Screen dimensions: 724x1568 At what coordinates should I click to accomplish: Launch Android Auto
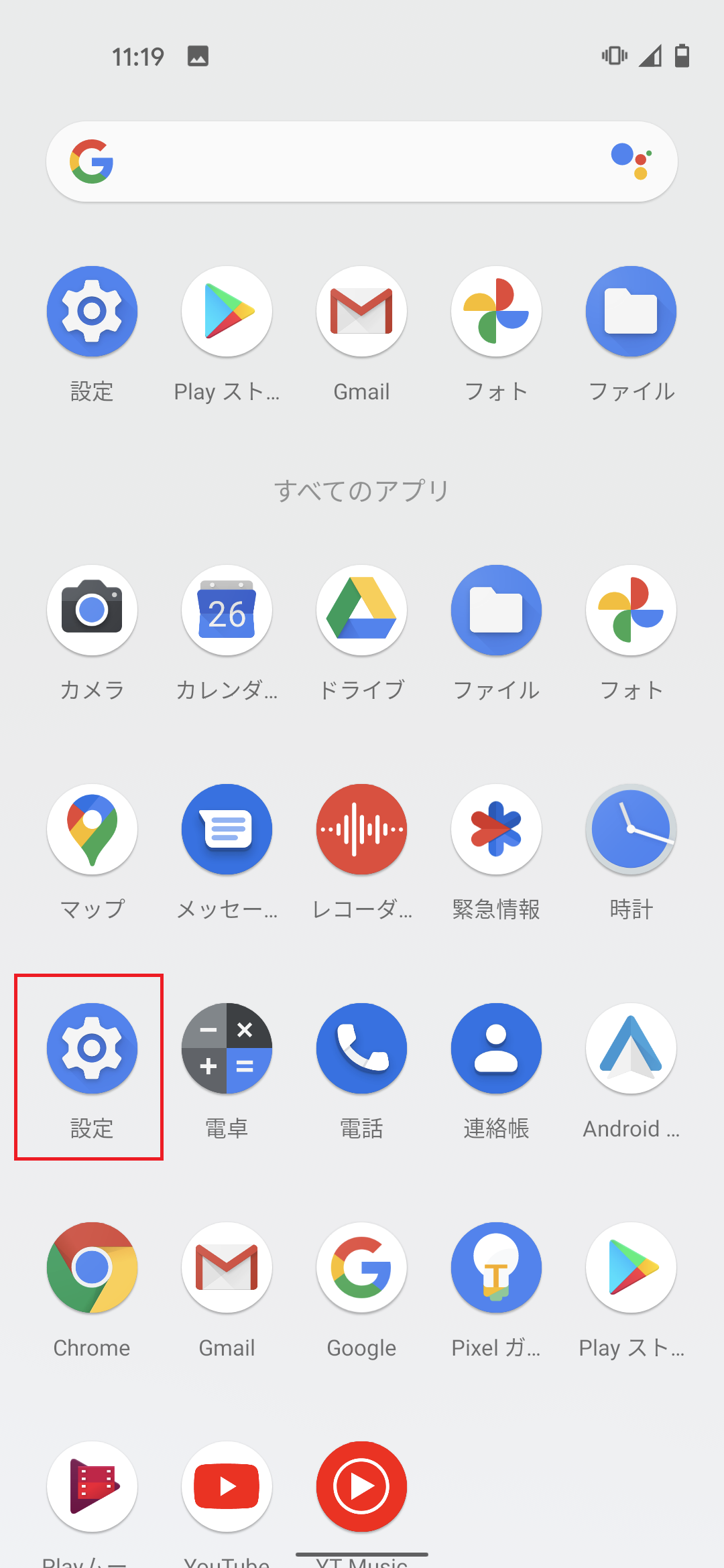point(631,1049)
